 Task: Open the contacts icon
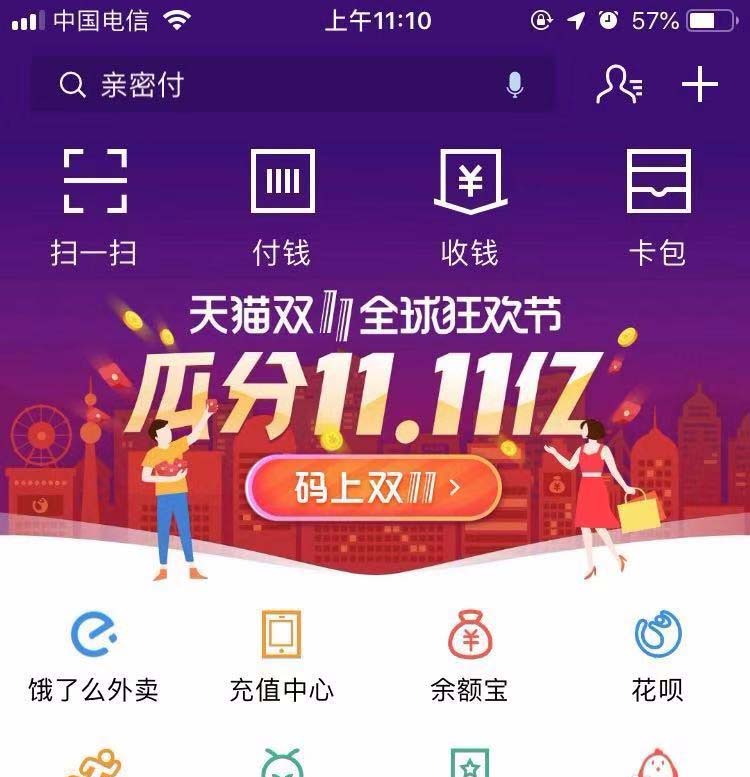point(619,85)
